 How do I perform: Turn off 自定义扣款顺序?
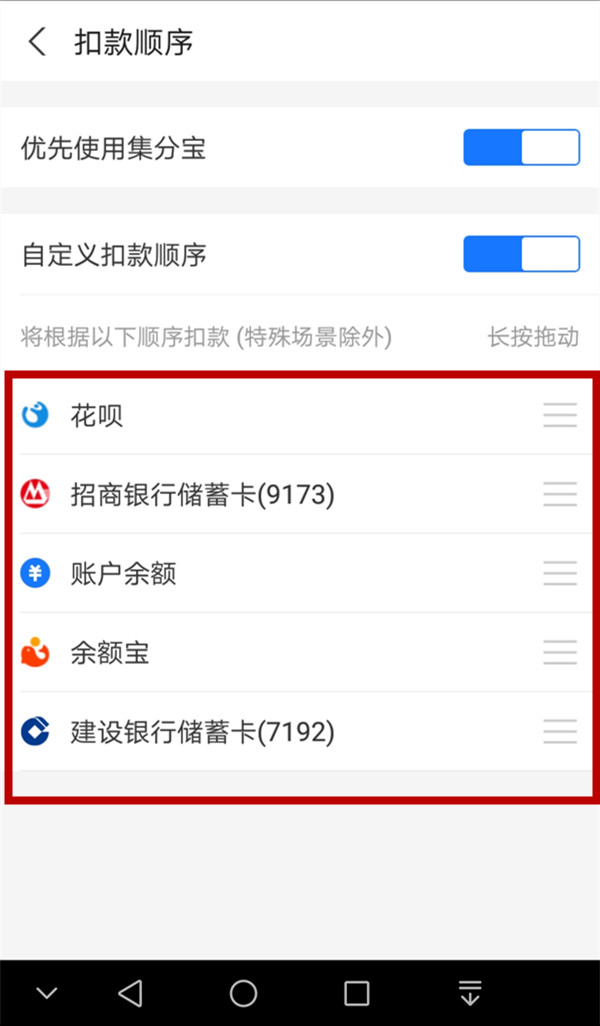(521, 254)
